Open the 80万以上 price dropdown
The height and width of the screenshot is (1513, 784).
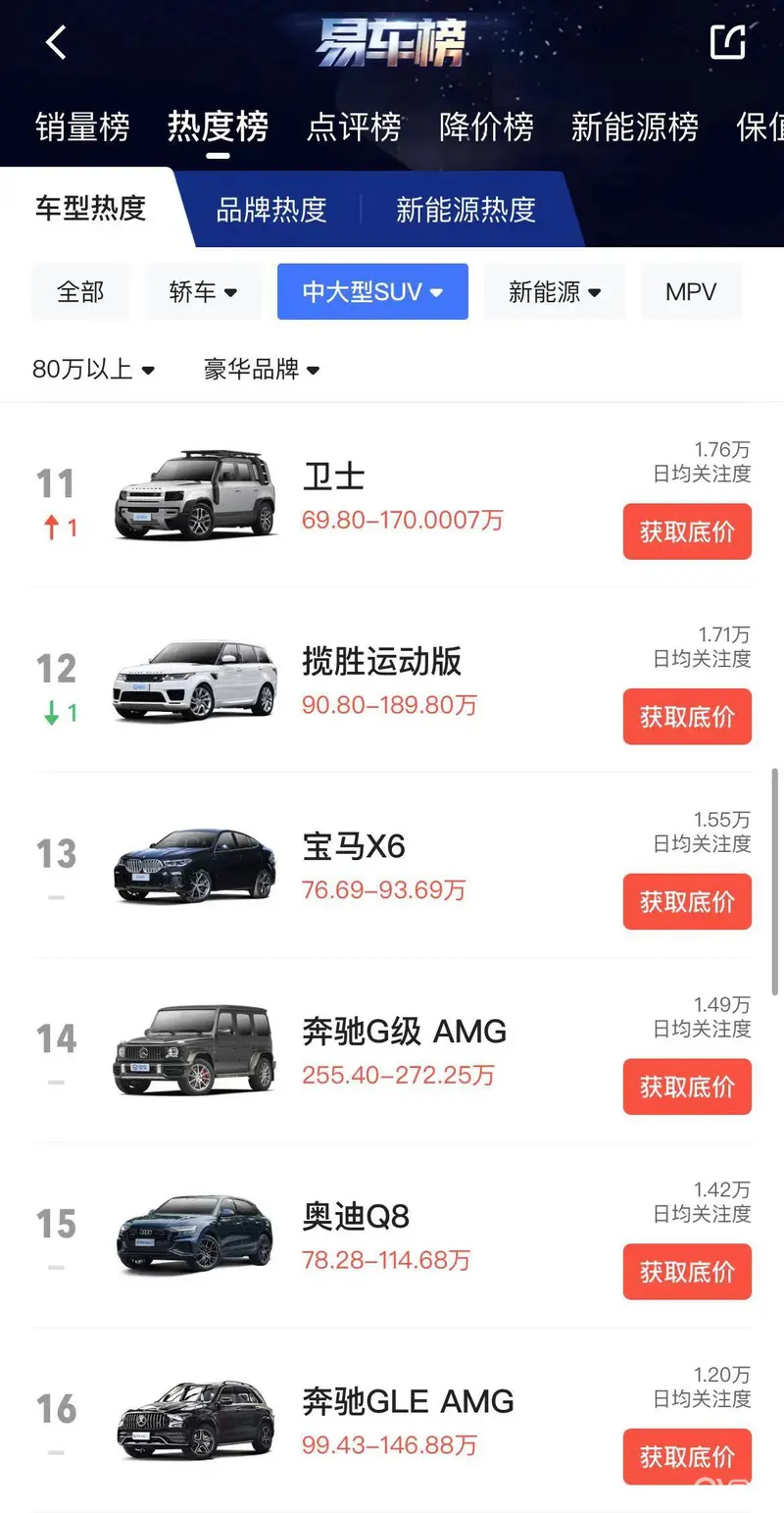(94, 370)
